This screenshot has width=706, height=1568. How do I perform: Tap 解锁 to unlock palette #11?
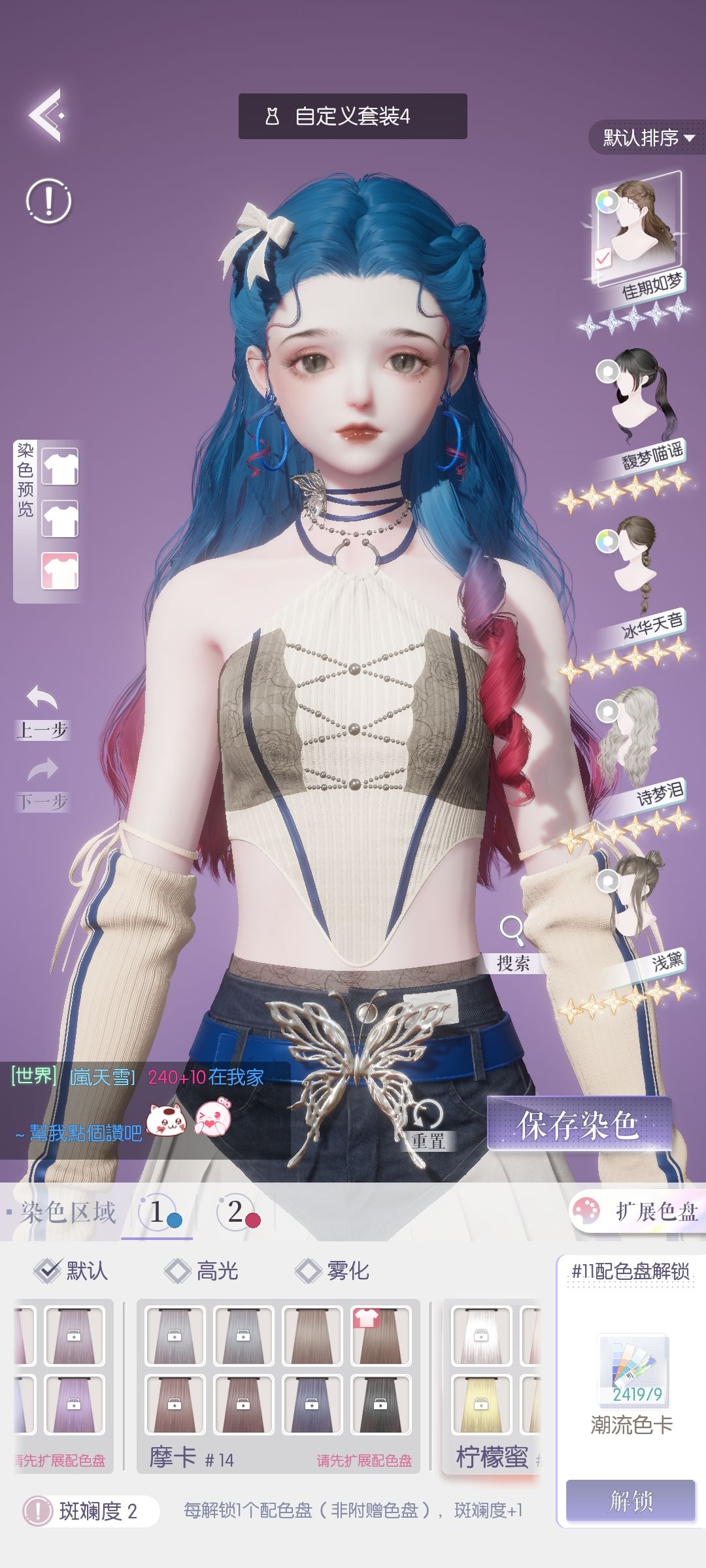click(x=630, y=1501)
